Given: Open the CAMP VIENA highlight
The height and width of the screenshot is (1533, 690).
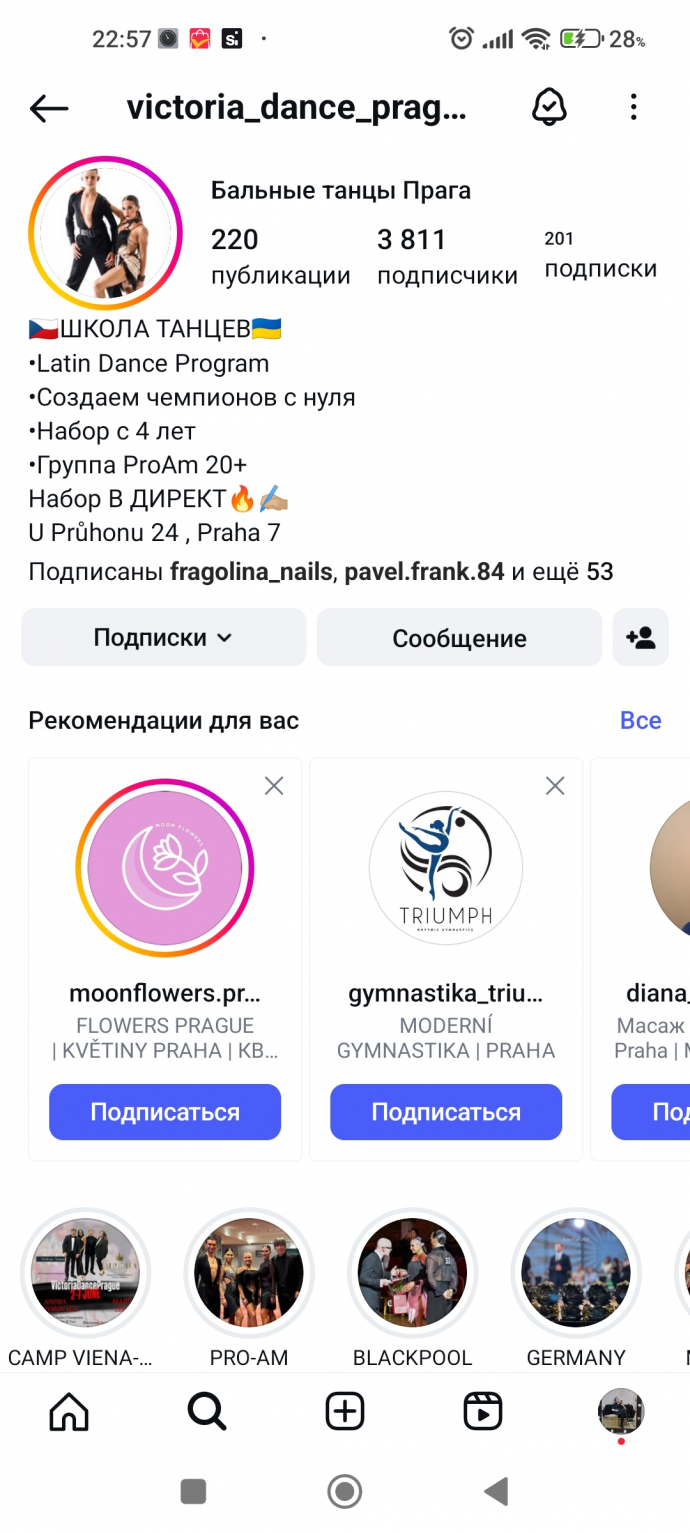Looking at the screenshot, I should tap(85, 1273).
